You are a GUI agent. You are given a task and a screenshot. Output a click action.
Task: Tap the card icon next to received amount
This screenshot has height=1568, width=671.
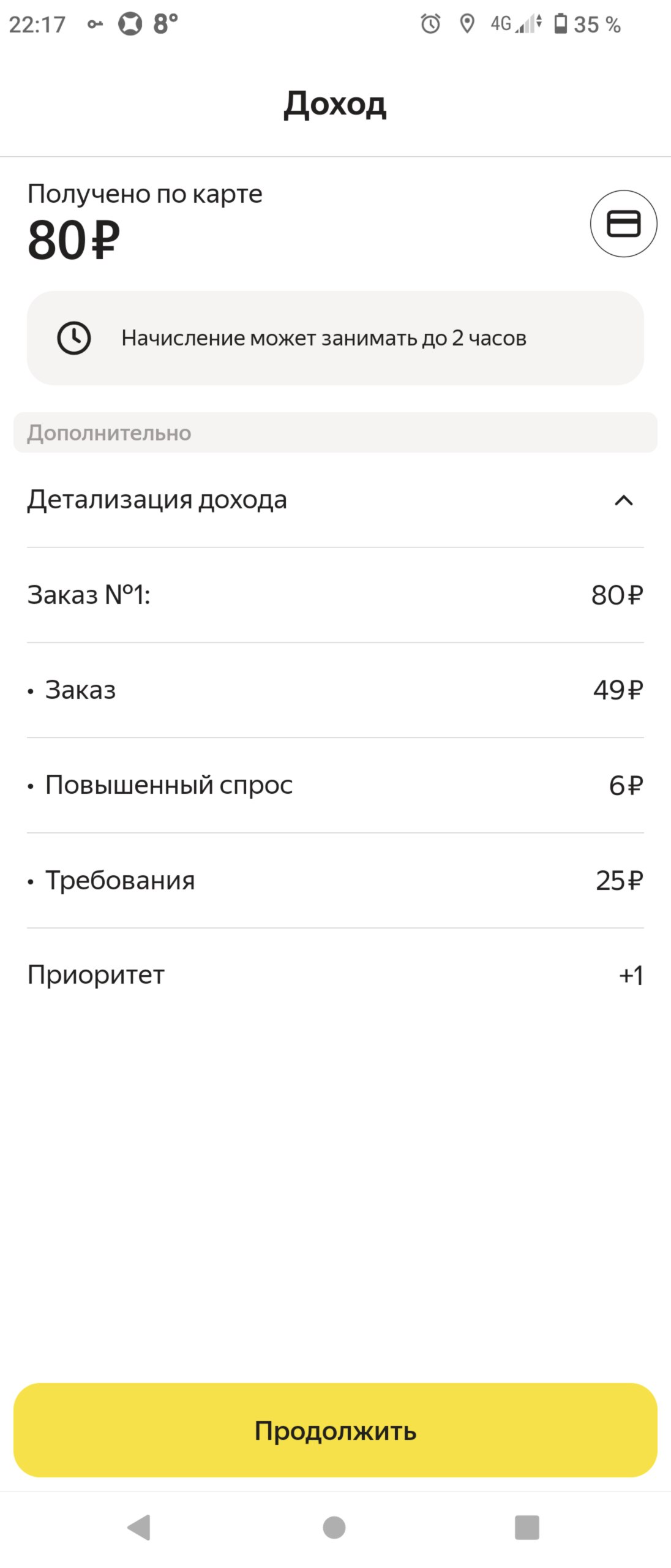[623, 224]
